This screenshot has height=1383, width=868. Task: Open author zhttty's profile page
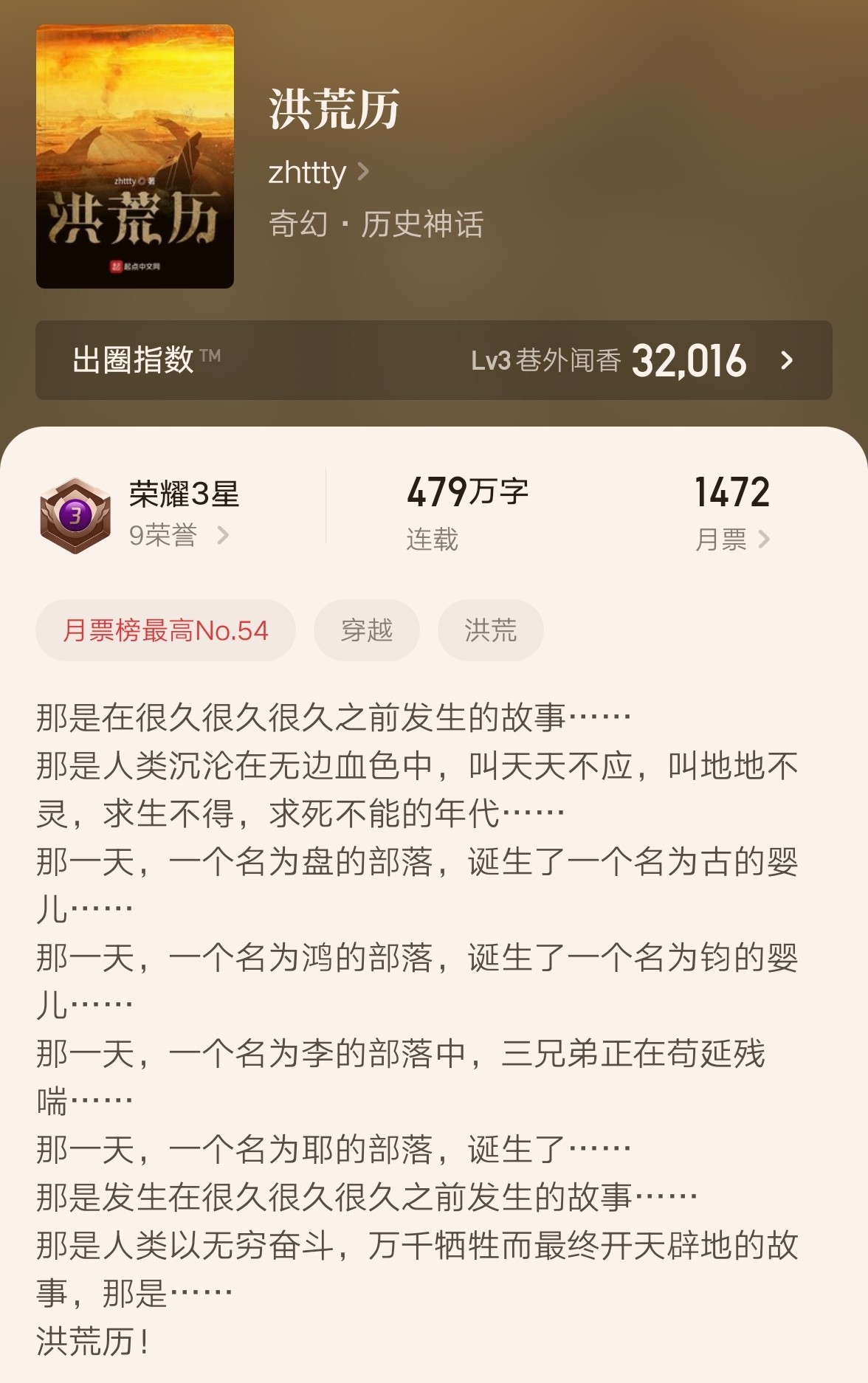(317, 173)
